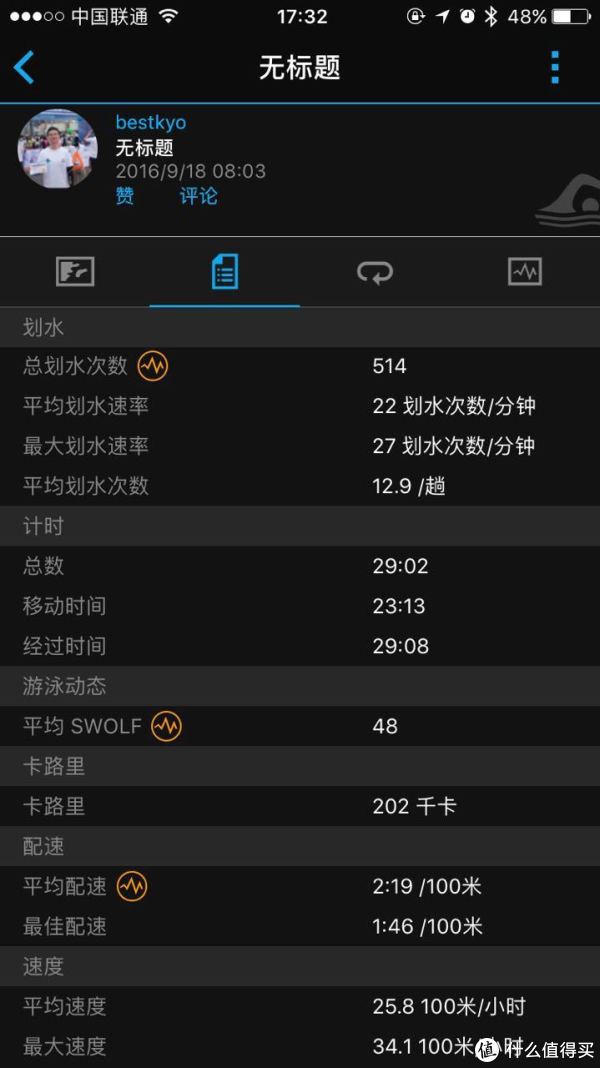Screen dimensions: 600x1068
Task: Switch to the overview summary tab
Action: (x=75, y=271)
